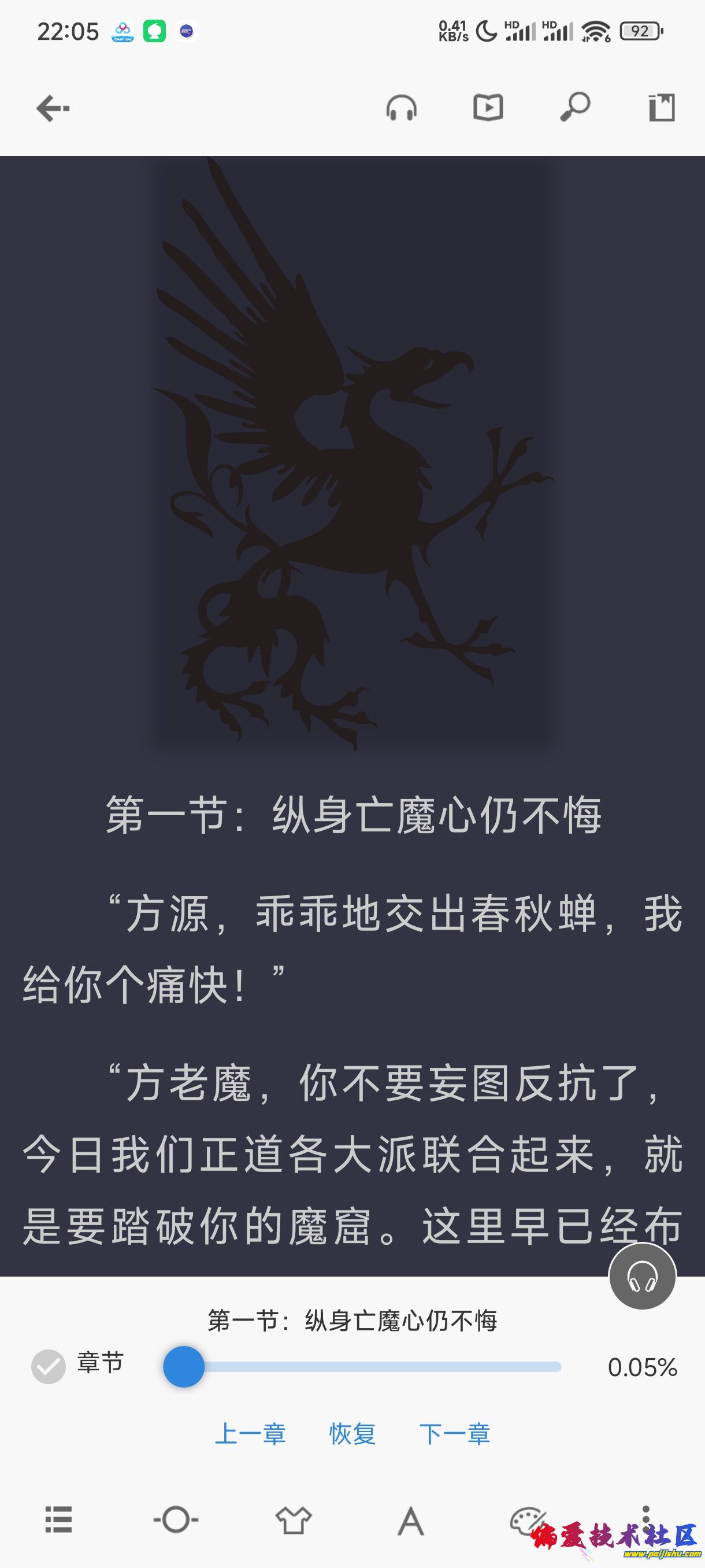Tap the slideshow play icon
705x1568 pixels.
(488, 108)
